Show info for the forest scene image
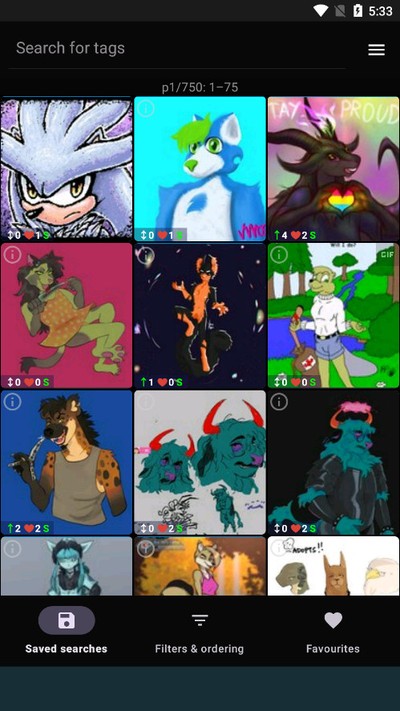This screenshot has width=400, height=711. pyautogui.click(x=279, y=255)
